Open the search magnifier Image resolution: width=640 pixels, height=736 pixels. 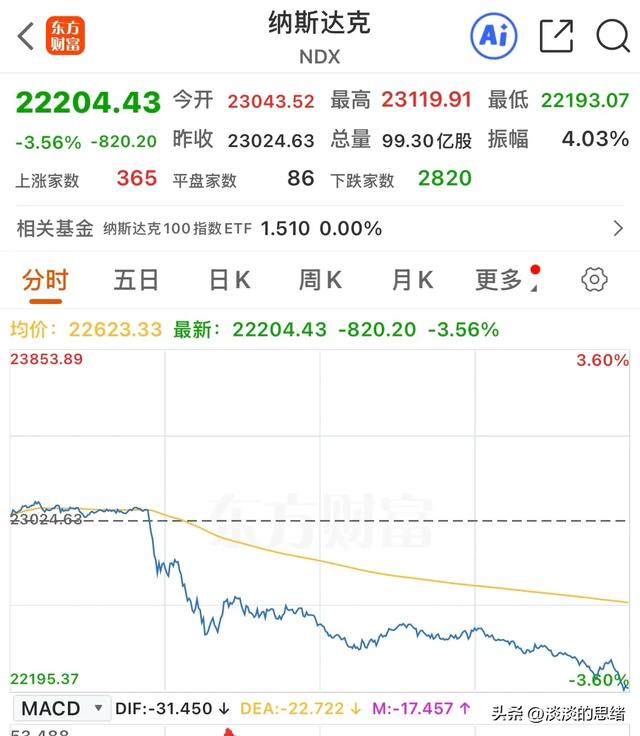coord(612,37)
